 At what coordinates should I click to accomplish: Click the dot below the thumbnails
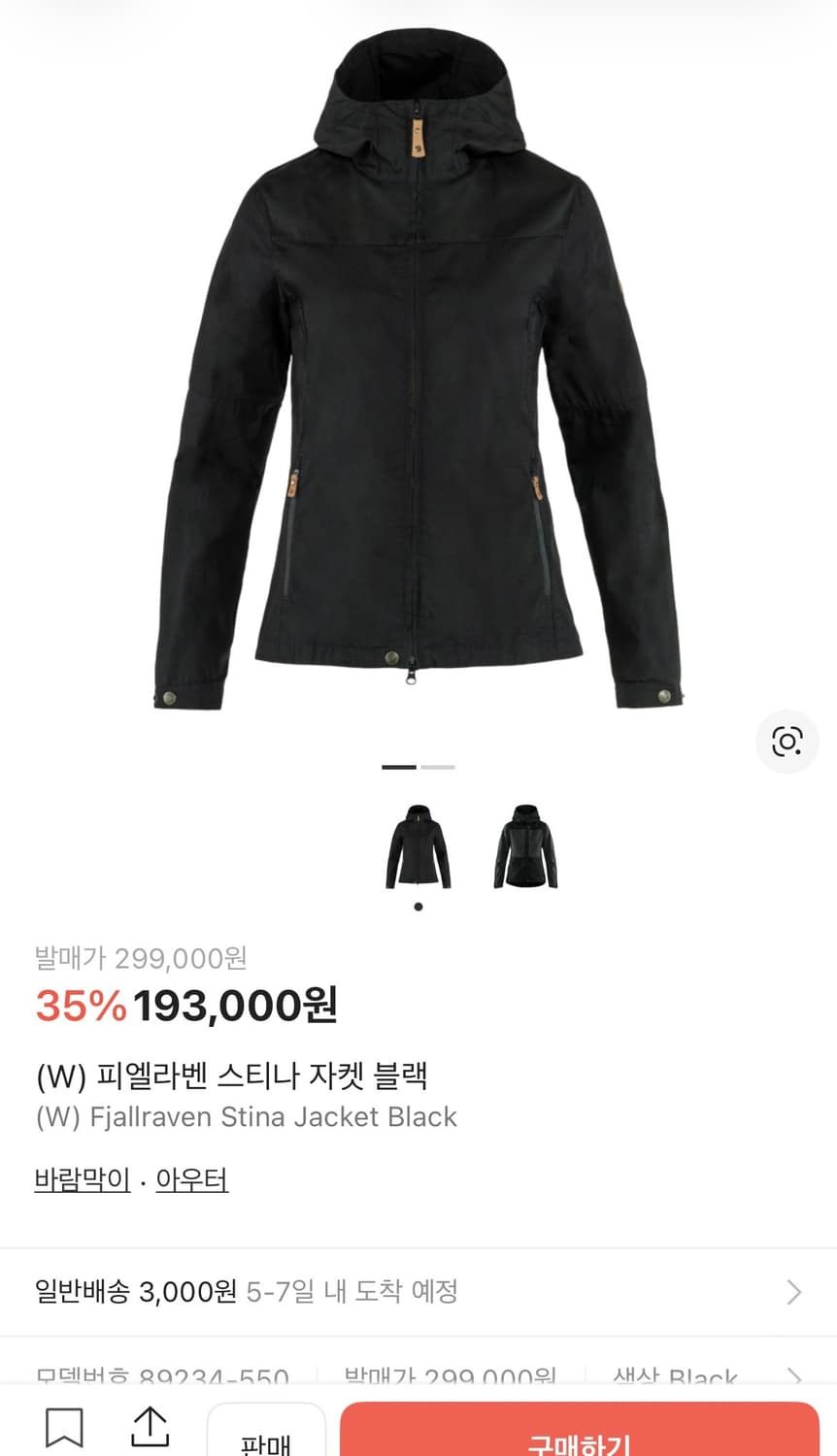tap(418, 907)
